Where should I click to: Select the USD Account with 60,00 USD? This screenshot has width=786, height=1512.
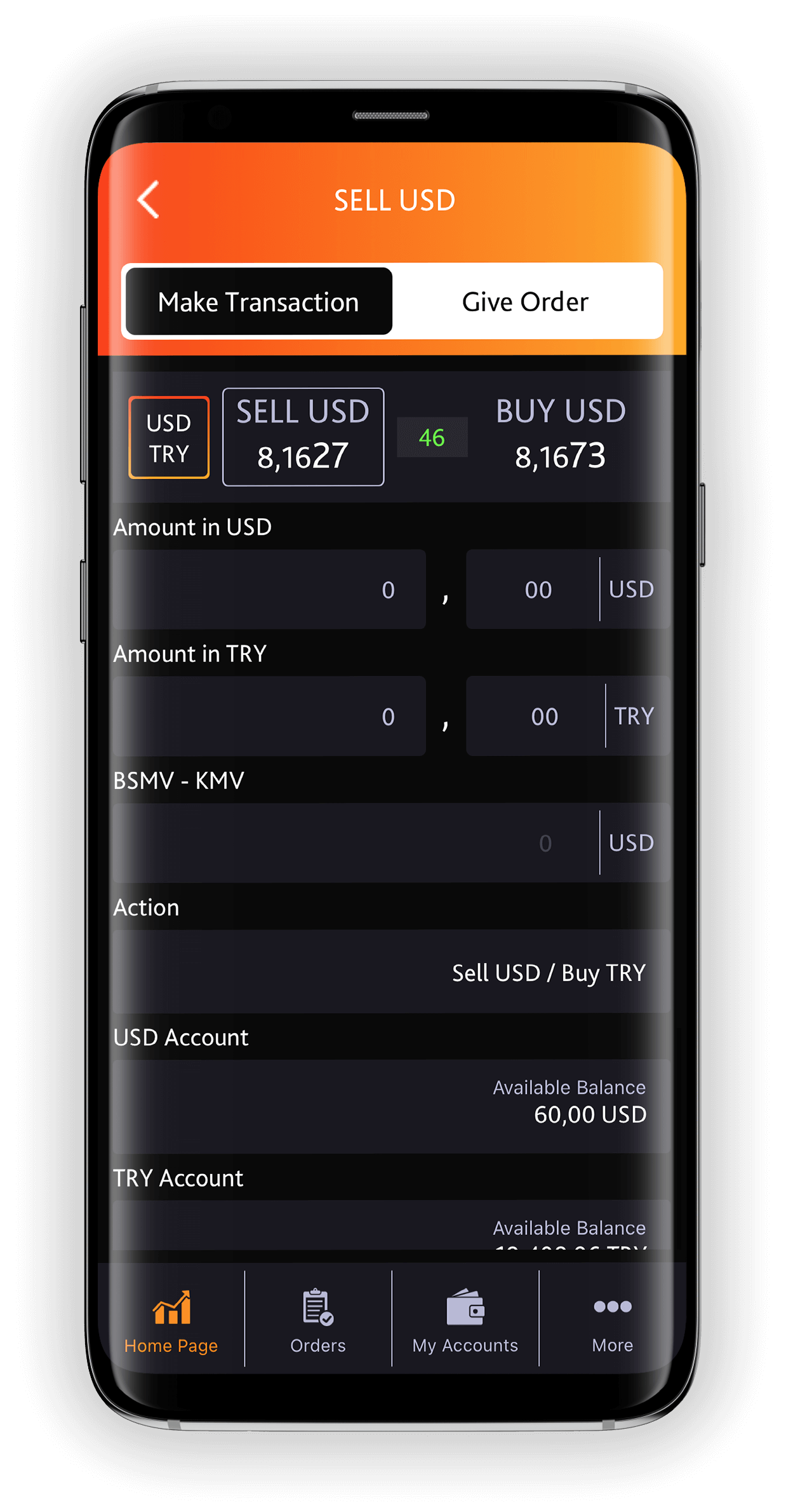[392, 1106]
